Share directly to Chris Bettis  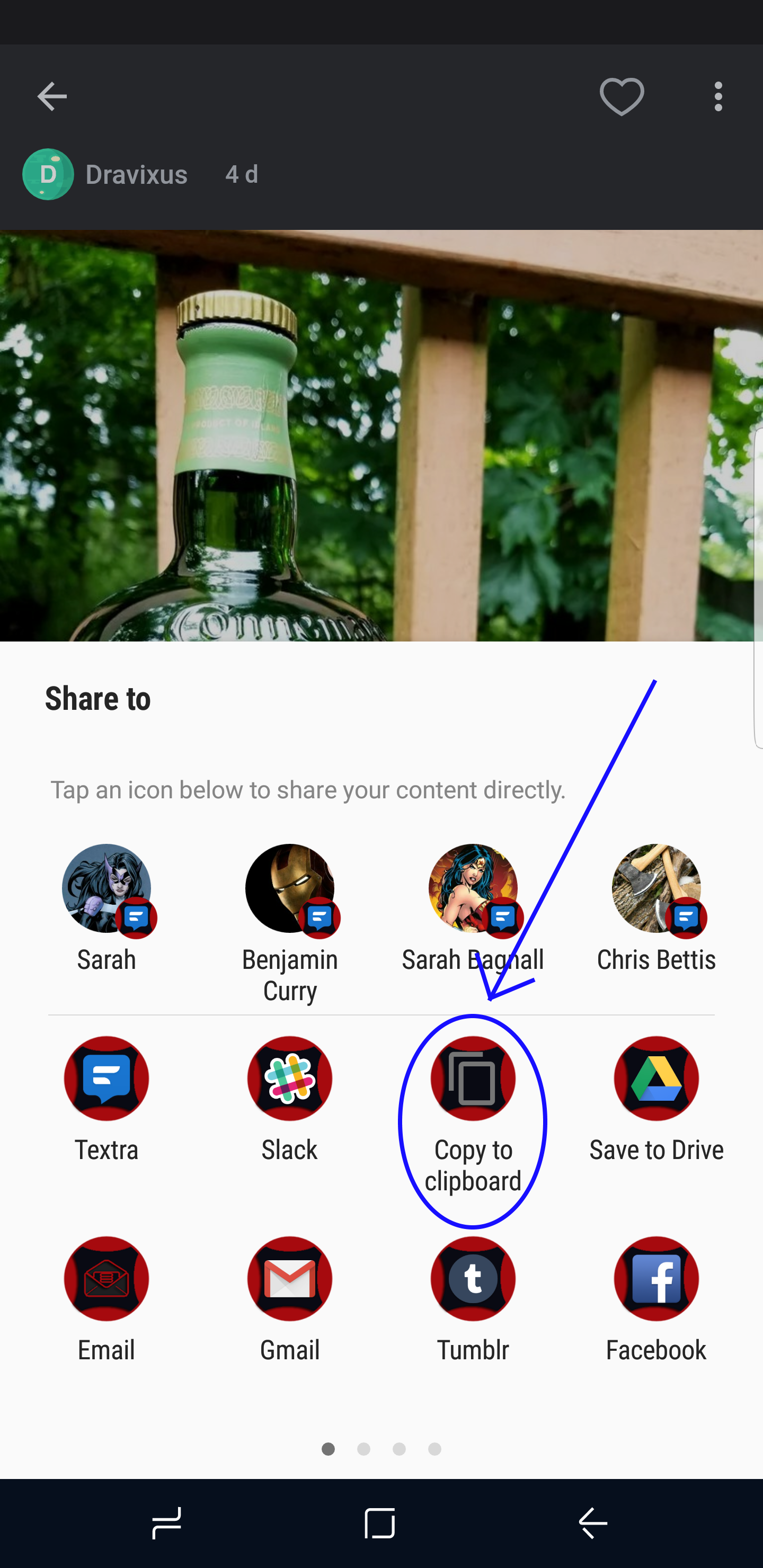pyautogui.click(x=656, y=889)
